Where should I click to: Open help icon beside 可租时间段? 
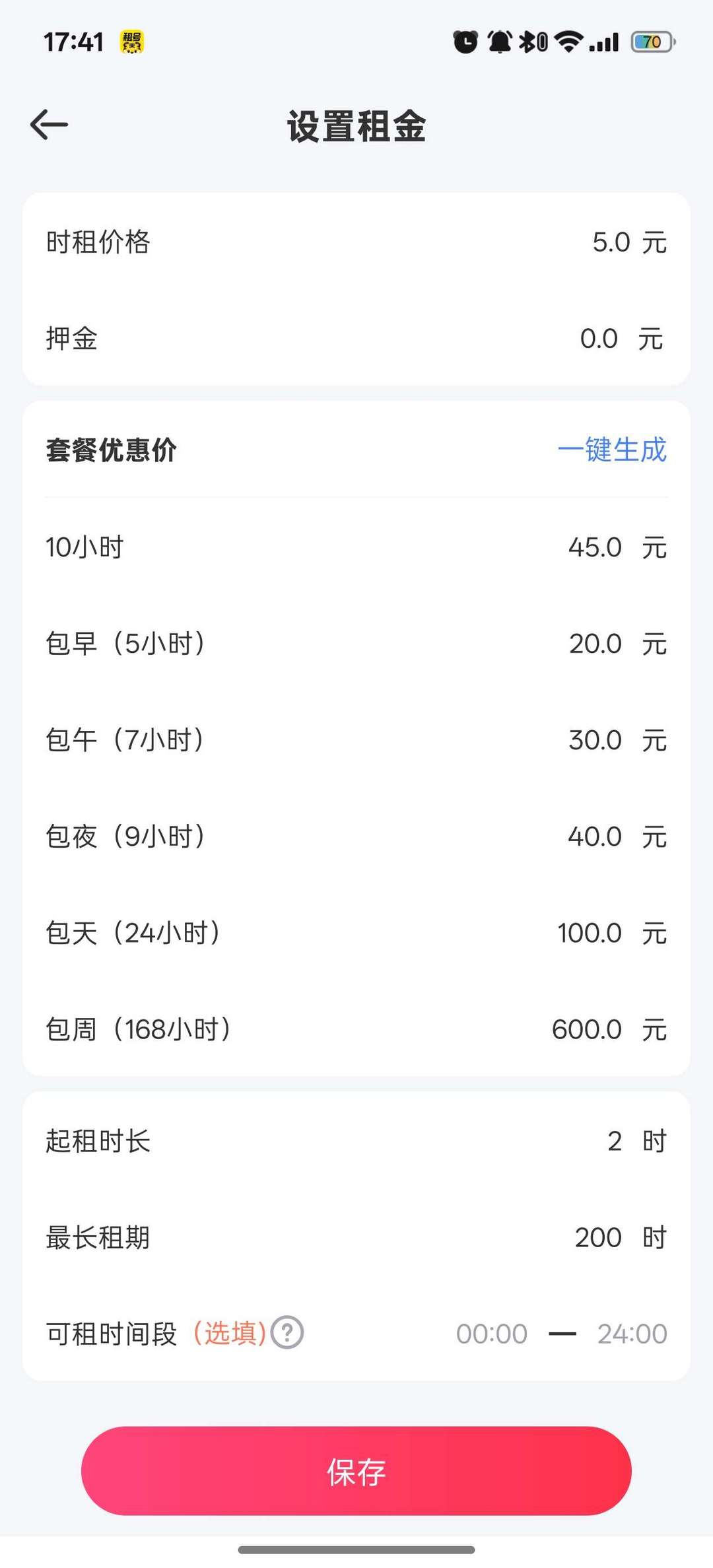click(x=287, y=1333)
